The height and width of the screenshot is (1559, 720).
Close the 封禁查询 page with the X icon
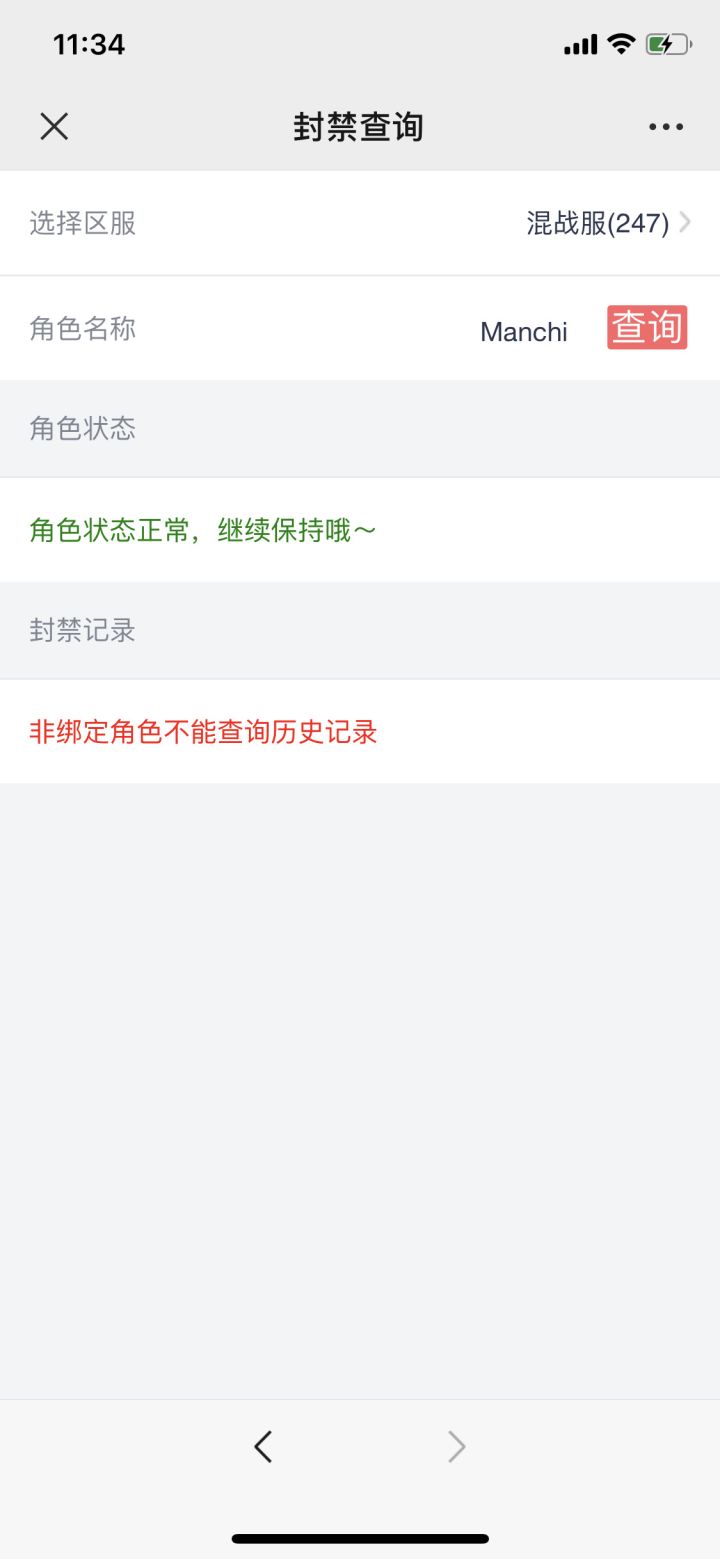pos(54,126)
